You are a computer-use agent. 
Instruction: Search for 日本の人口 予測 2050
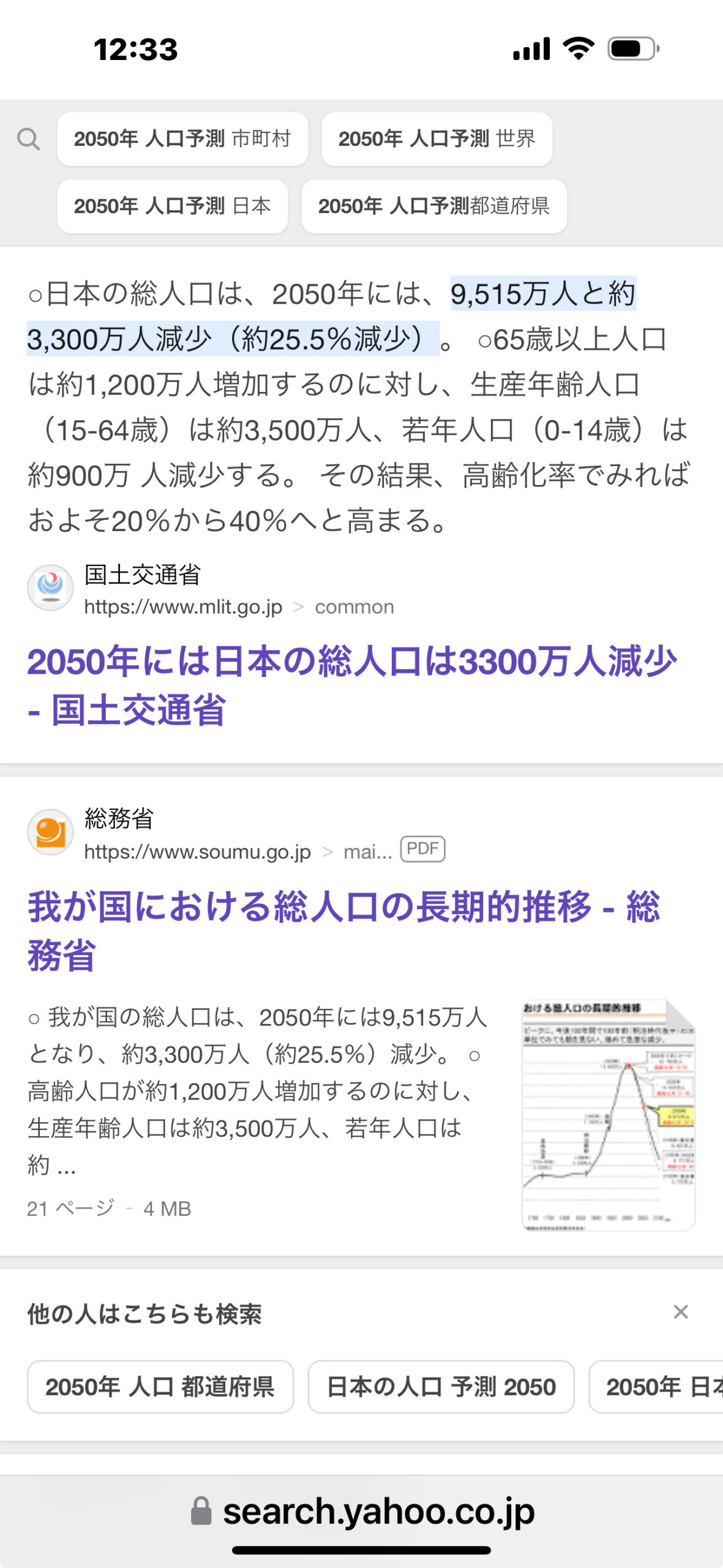(x=441, y=1387)
